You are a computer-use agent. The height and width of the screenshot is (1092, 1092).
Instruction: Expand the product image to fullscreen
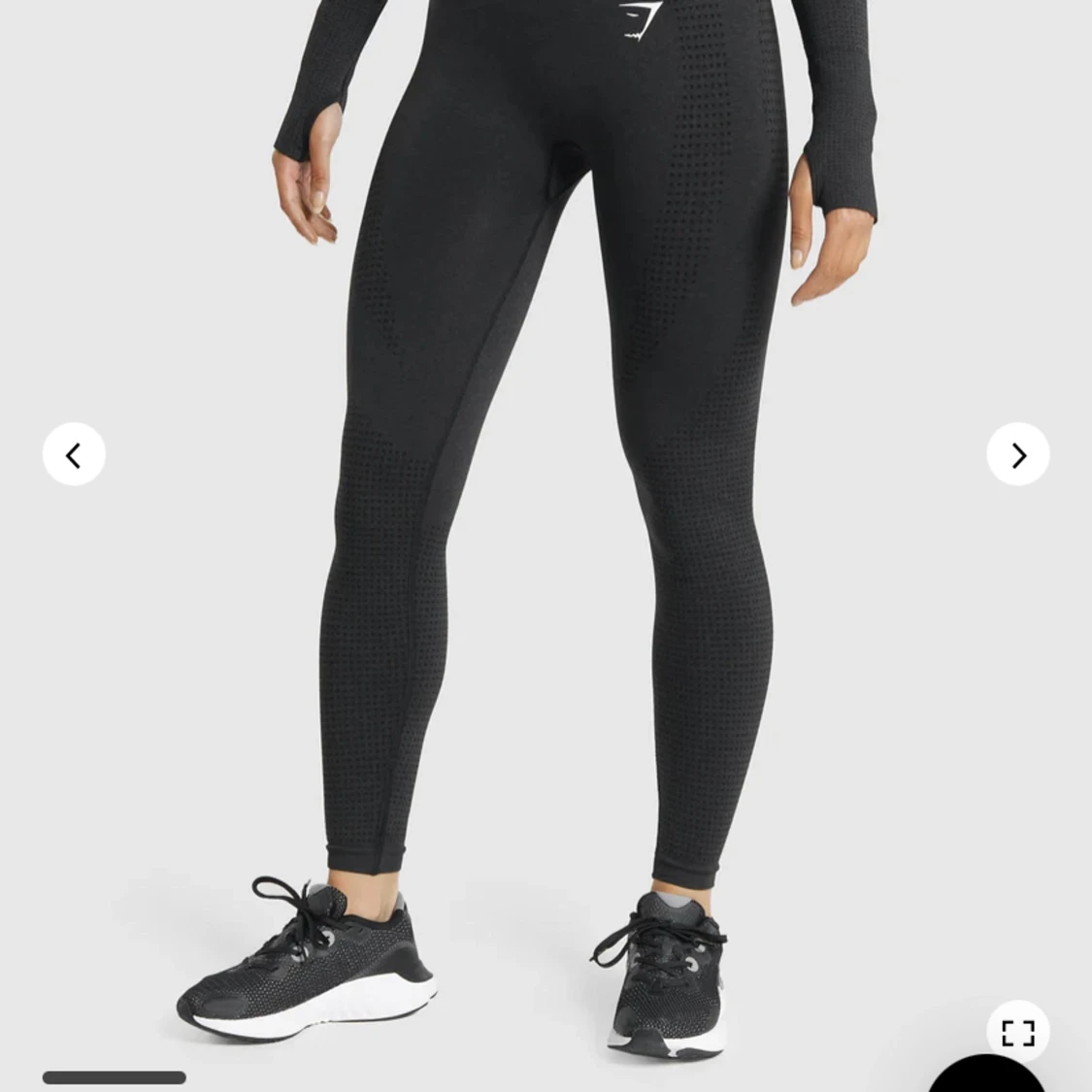pos(1017,1032)
